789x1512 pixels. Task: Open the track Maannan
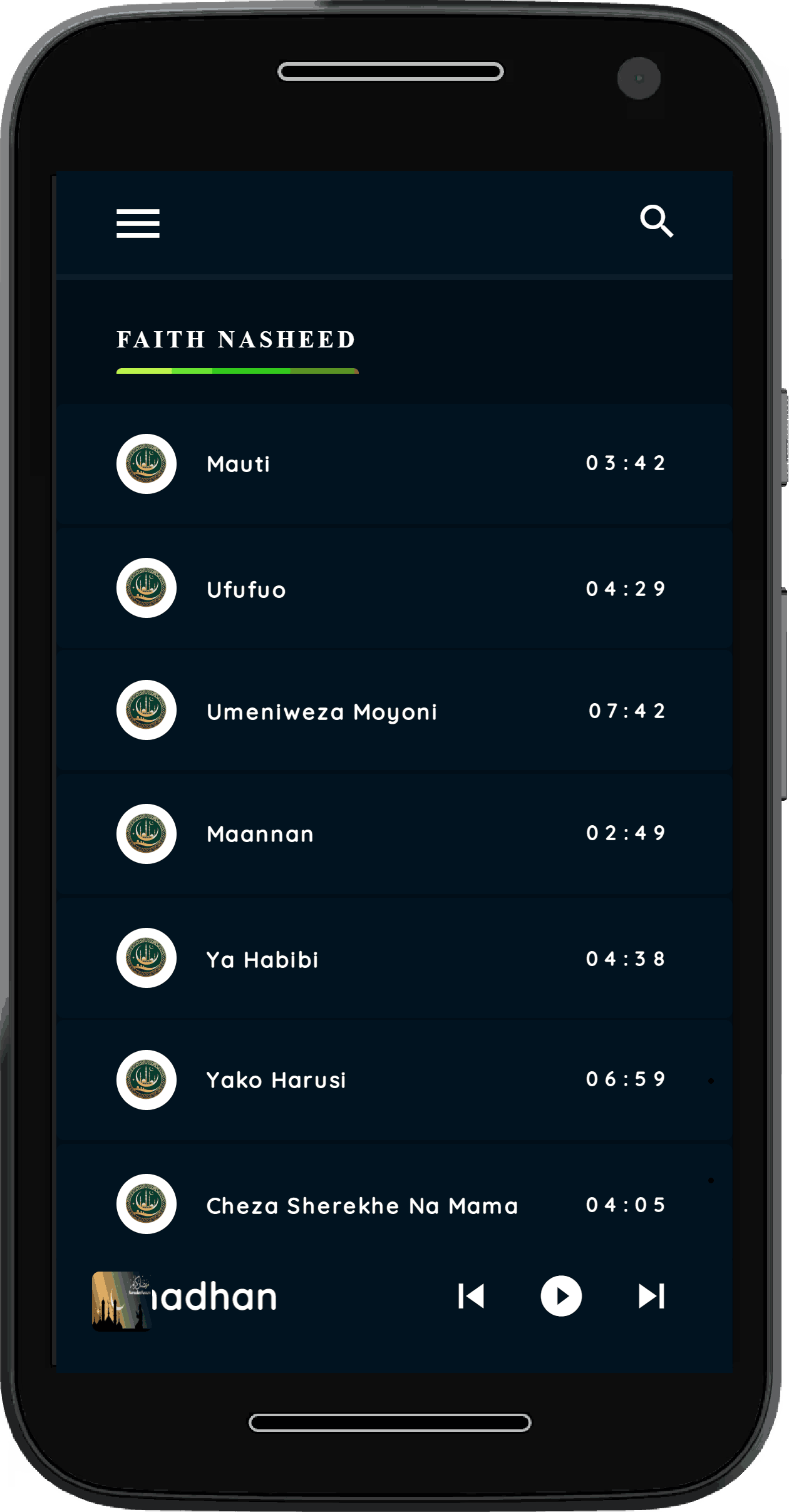(x=260, y=834)
